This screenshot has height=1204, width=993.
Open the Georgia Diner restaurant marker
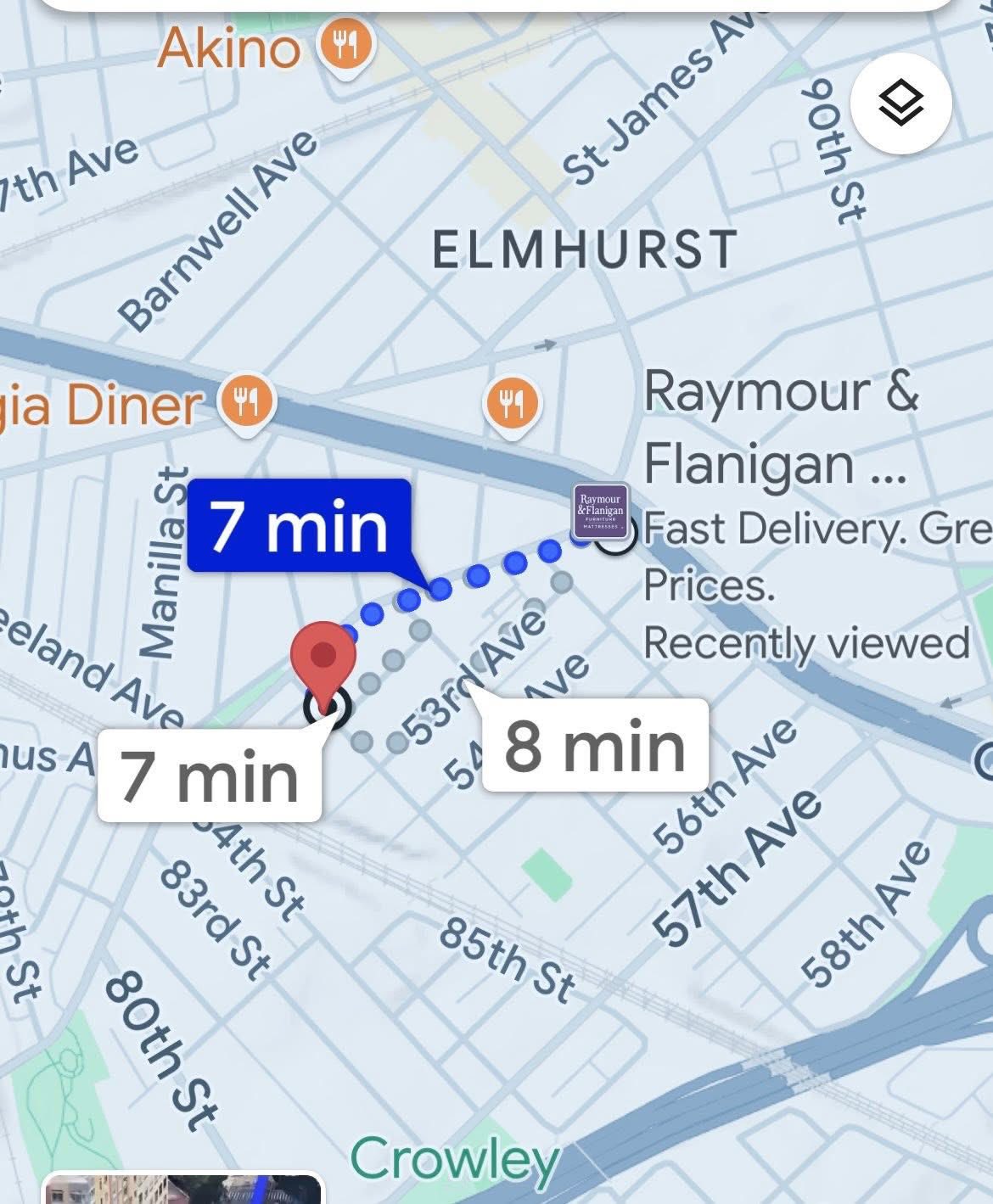[x=247, y=401]
